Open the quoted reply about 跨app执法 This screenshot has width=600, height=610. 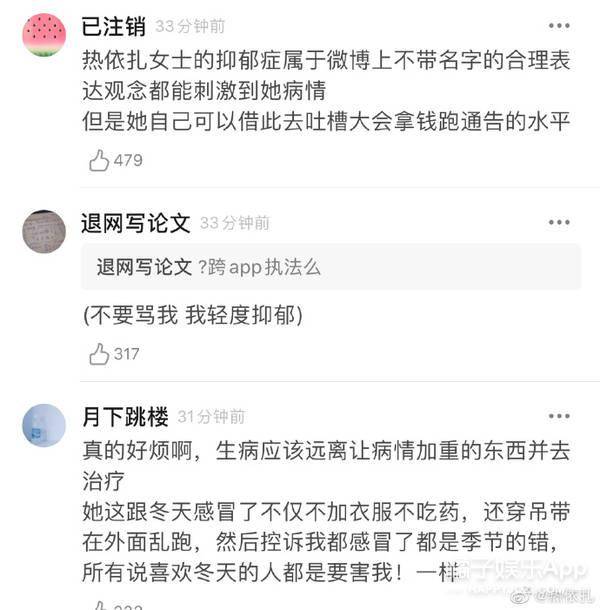tap(330, 267)
